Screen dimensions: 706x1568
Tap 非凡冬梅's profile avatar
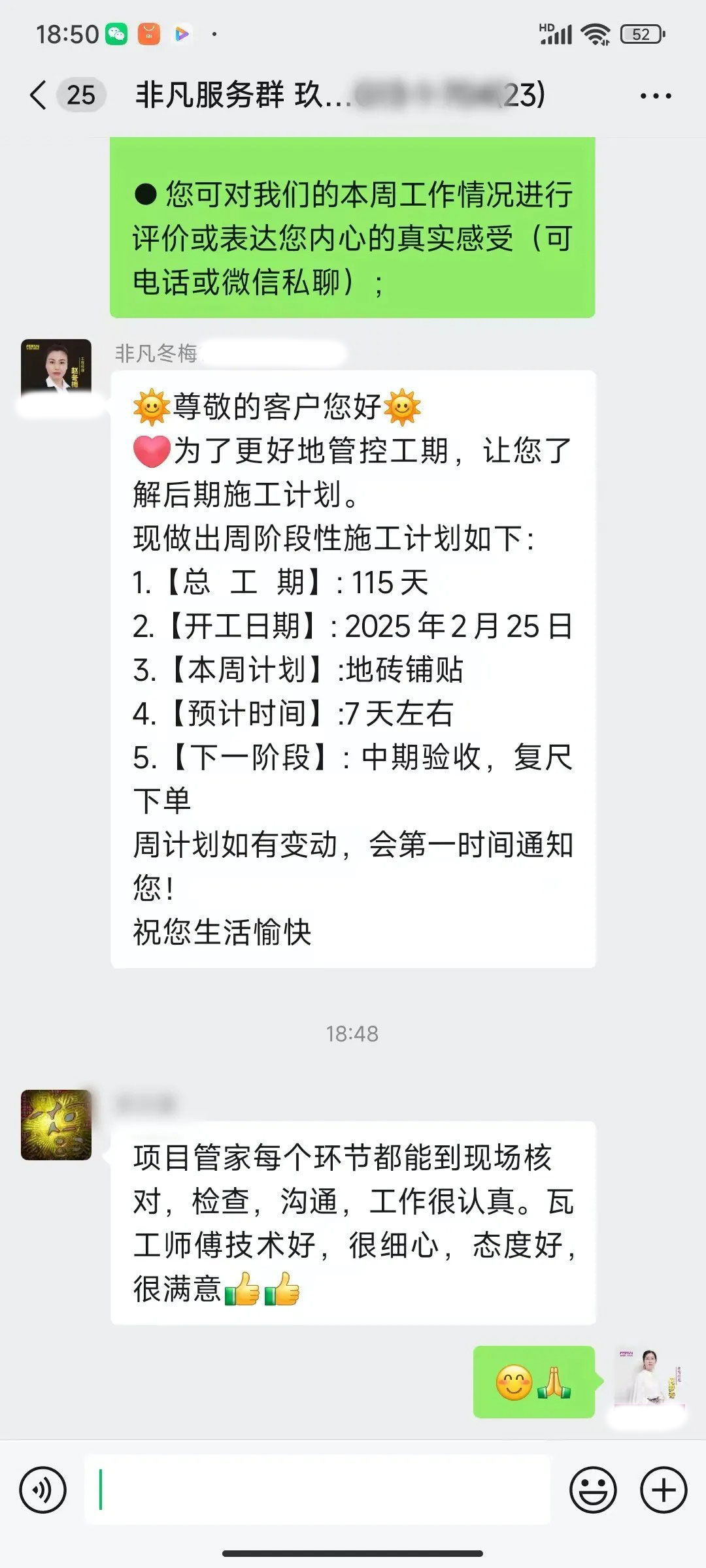(x=56, y=370)
